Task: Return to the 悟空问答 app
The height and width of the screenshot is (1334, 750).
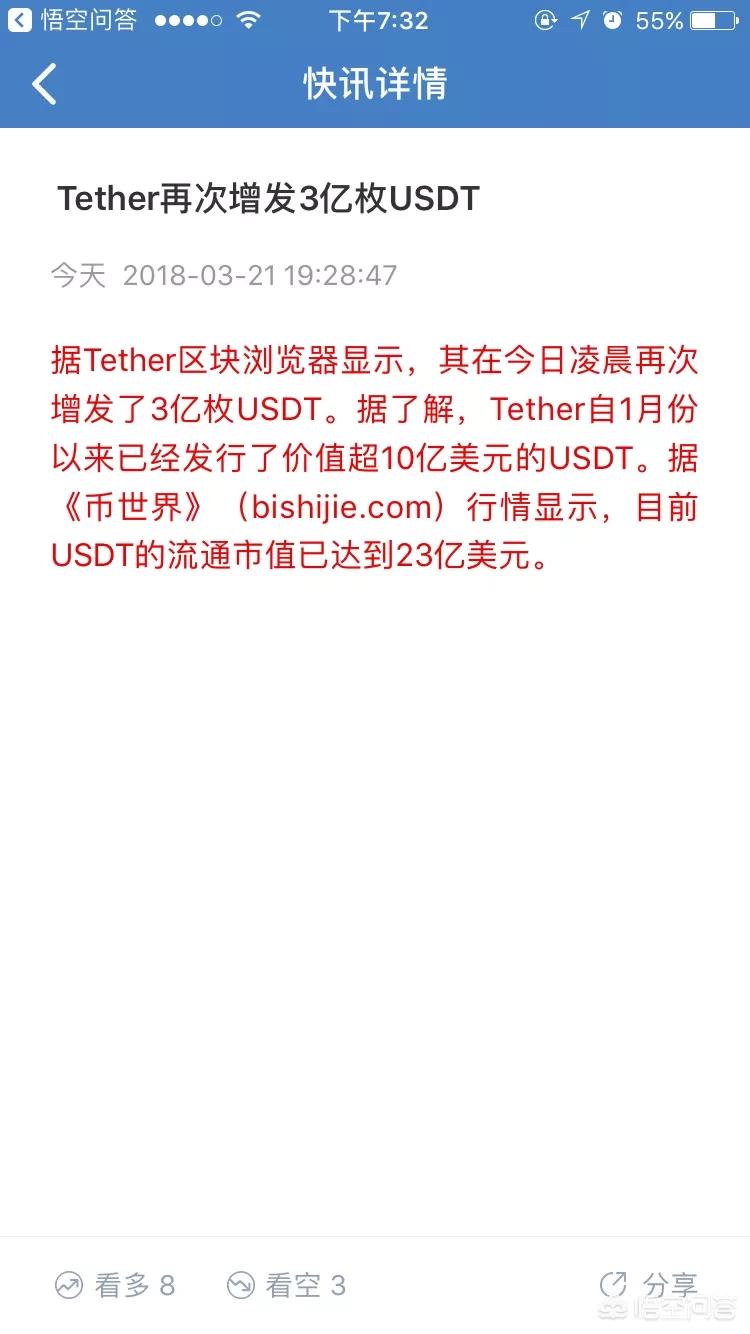Action: pos(72,20)
